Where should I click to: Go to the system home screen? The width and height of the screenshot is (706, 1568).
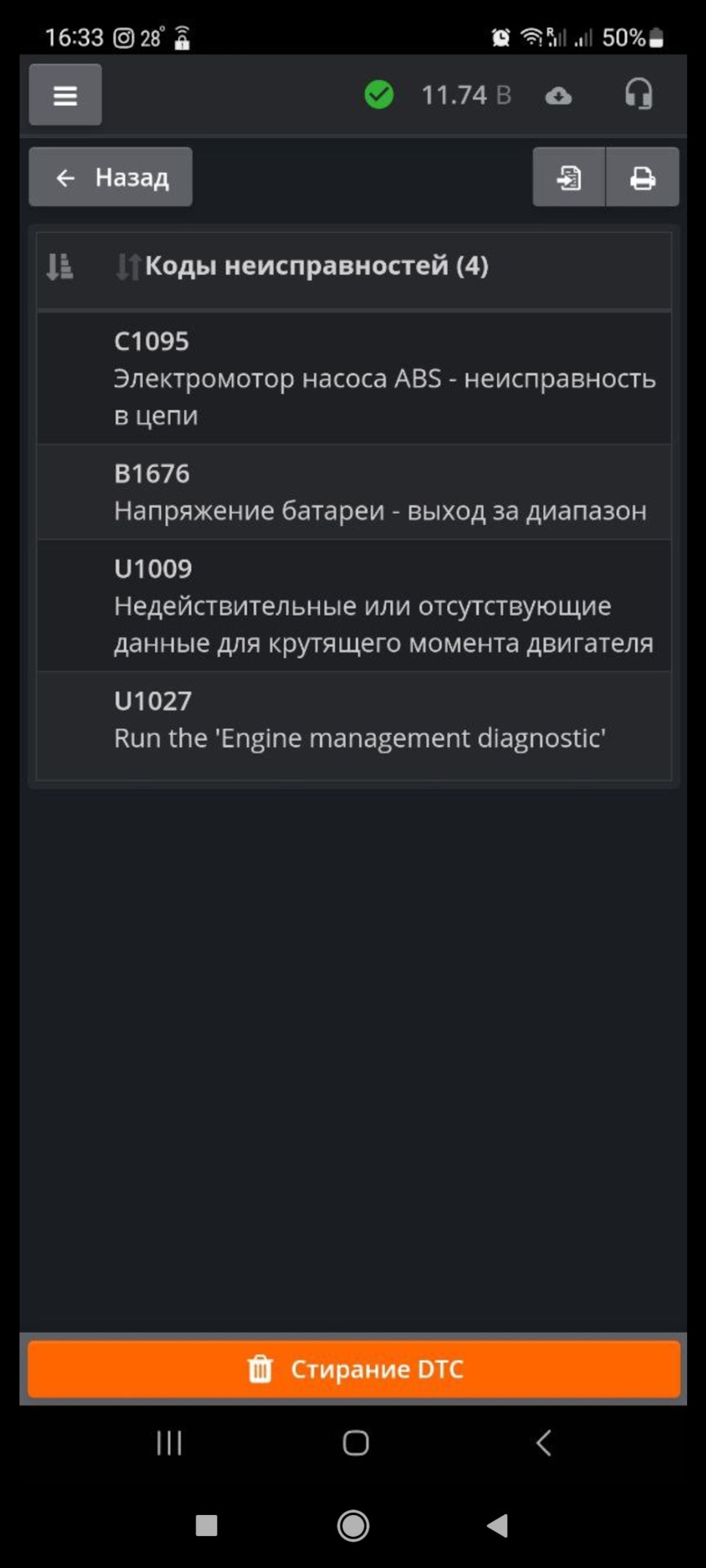click(x=355, y=1443)
